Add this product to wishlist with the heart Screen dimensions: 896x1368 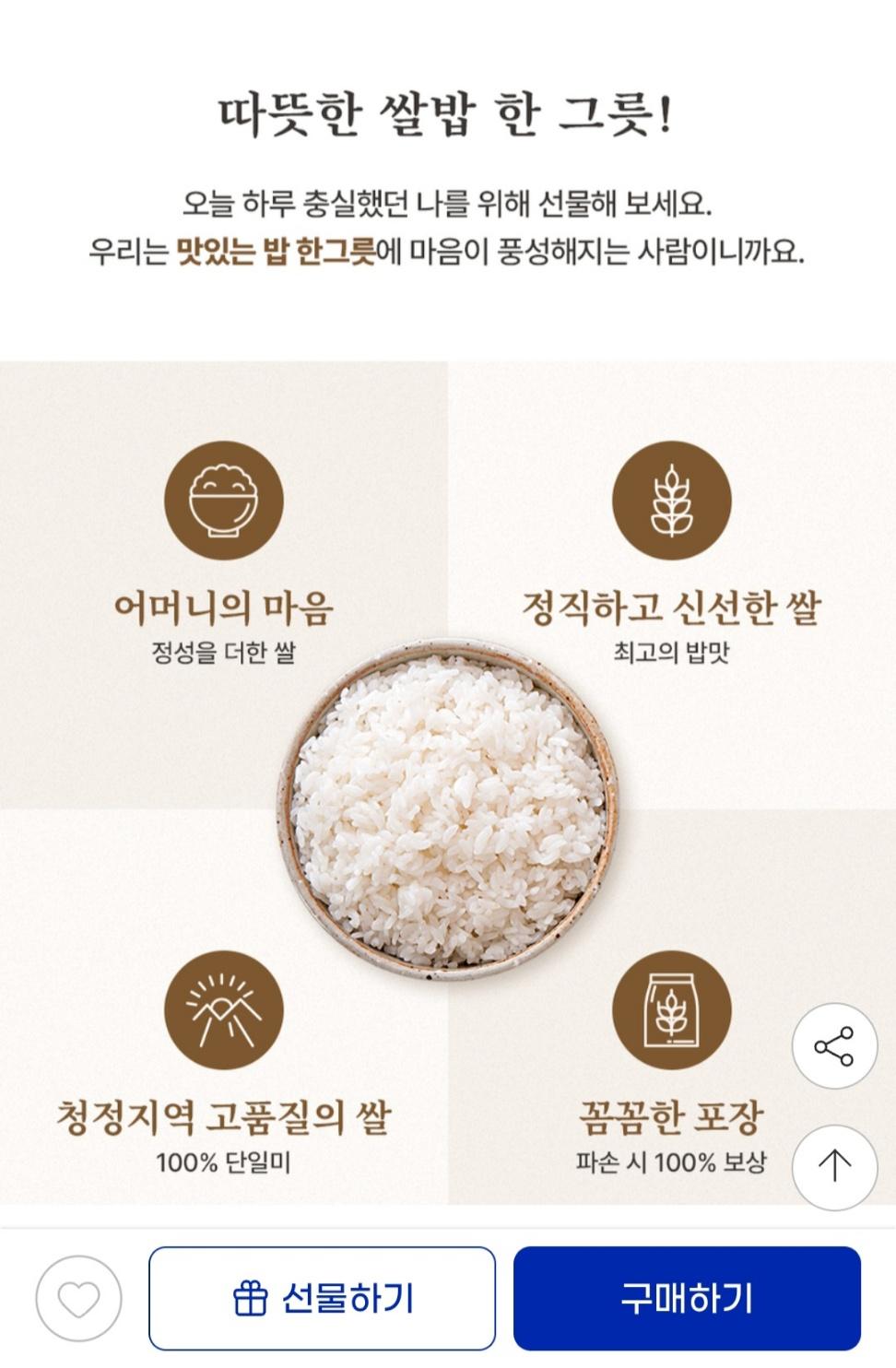click(78, 1299)
